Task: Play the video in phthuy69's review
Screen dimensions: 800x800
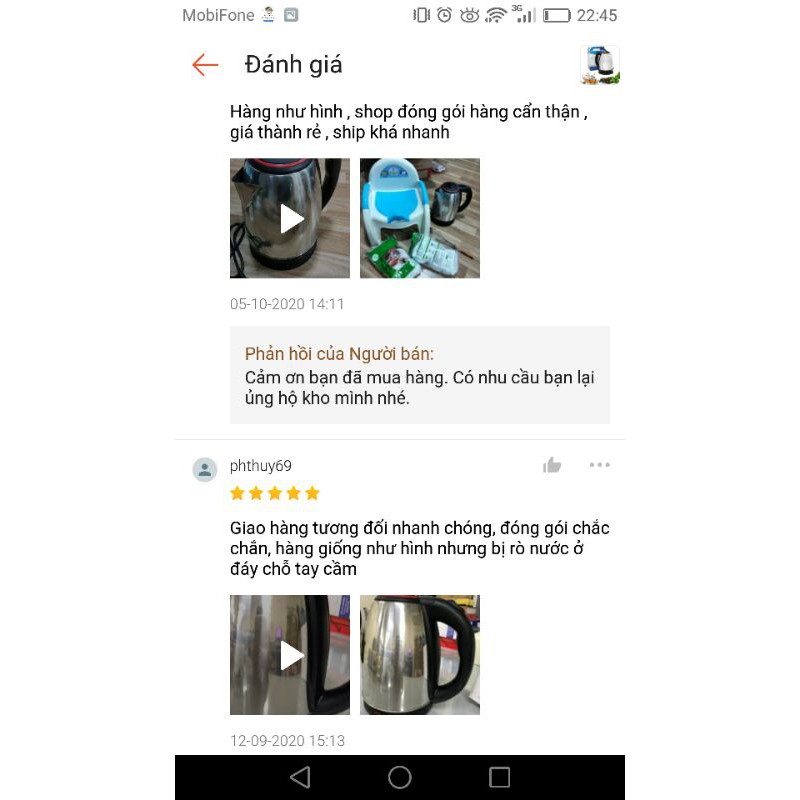Action: click(290, 655)
